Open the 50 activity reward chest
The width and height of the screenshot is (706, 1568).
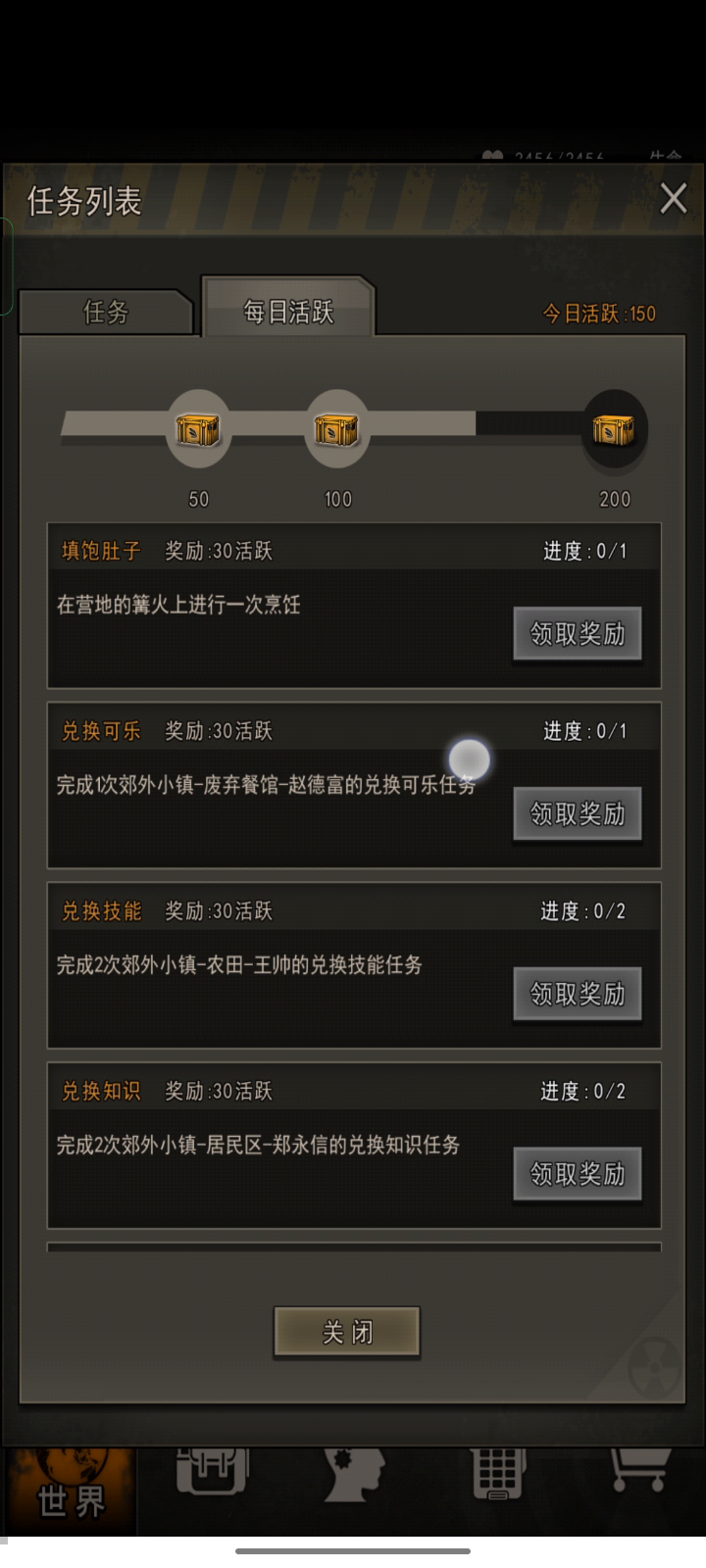coord(198,428)
